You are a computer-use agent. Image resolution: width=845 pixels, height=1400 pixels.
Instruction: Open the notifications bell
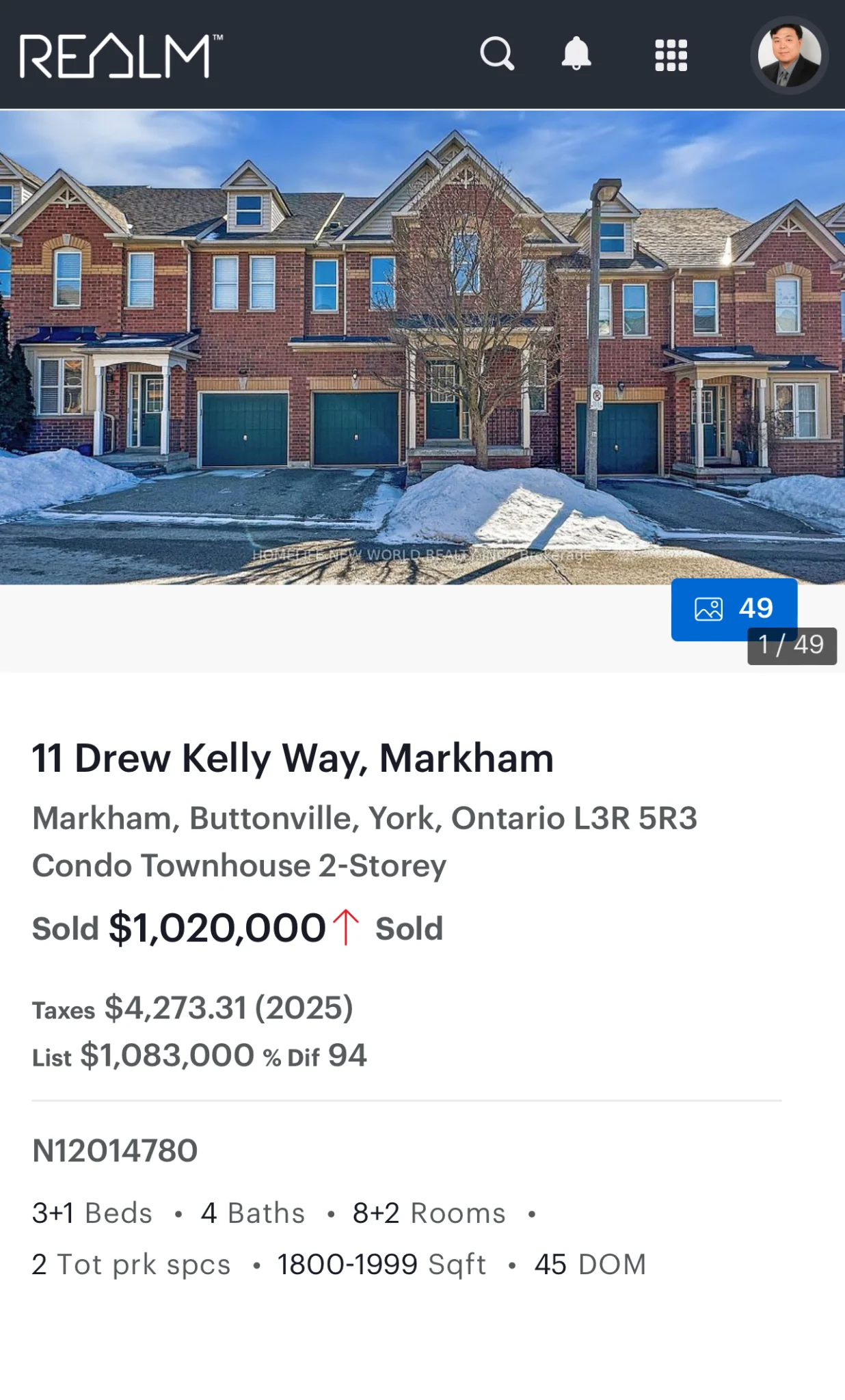[576, 54]
